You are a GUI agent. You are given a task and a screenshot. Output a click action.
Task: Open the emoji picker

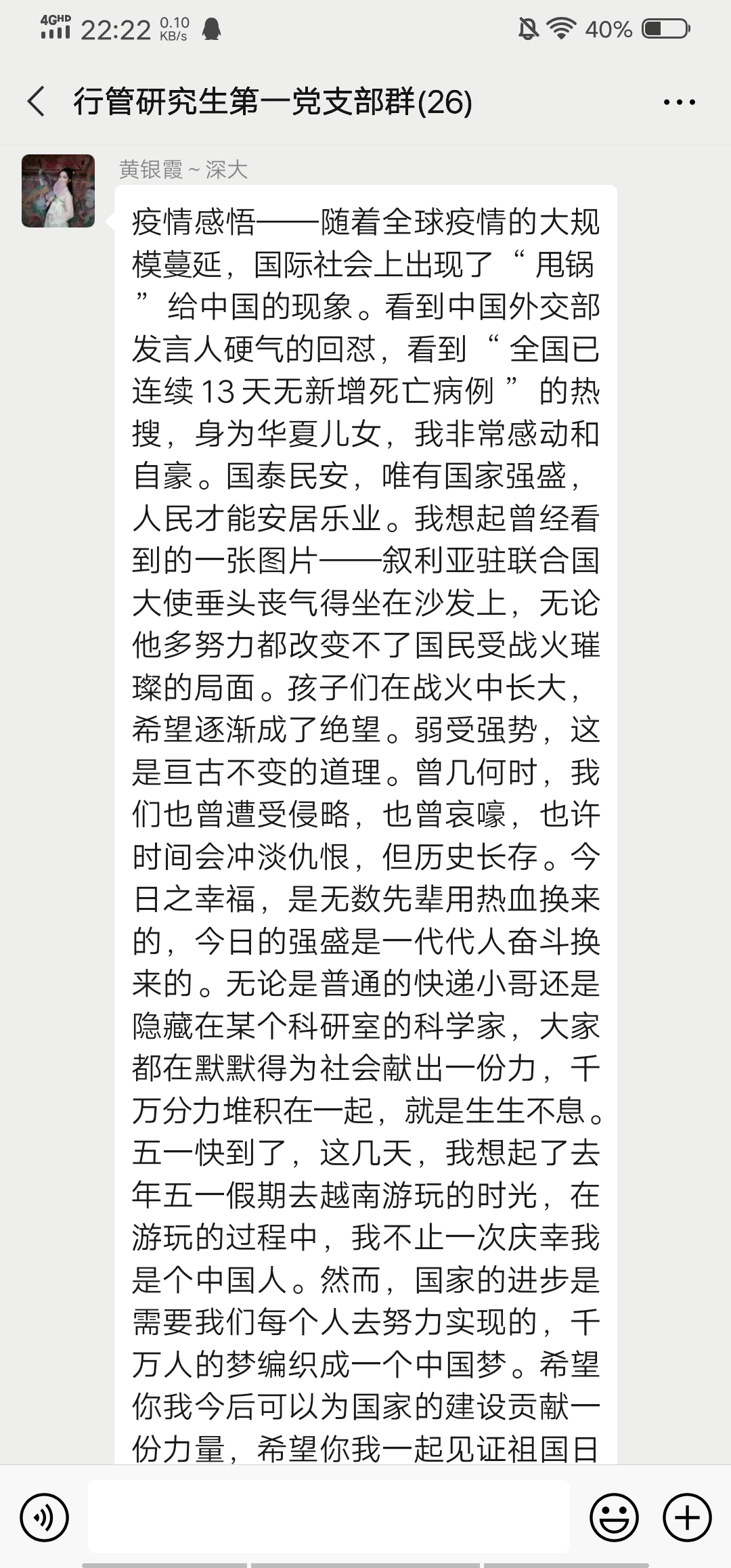click(x=614, y=1517)
